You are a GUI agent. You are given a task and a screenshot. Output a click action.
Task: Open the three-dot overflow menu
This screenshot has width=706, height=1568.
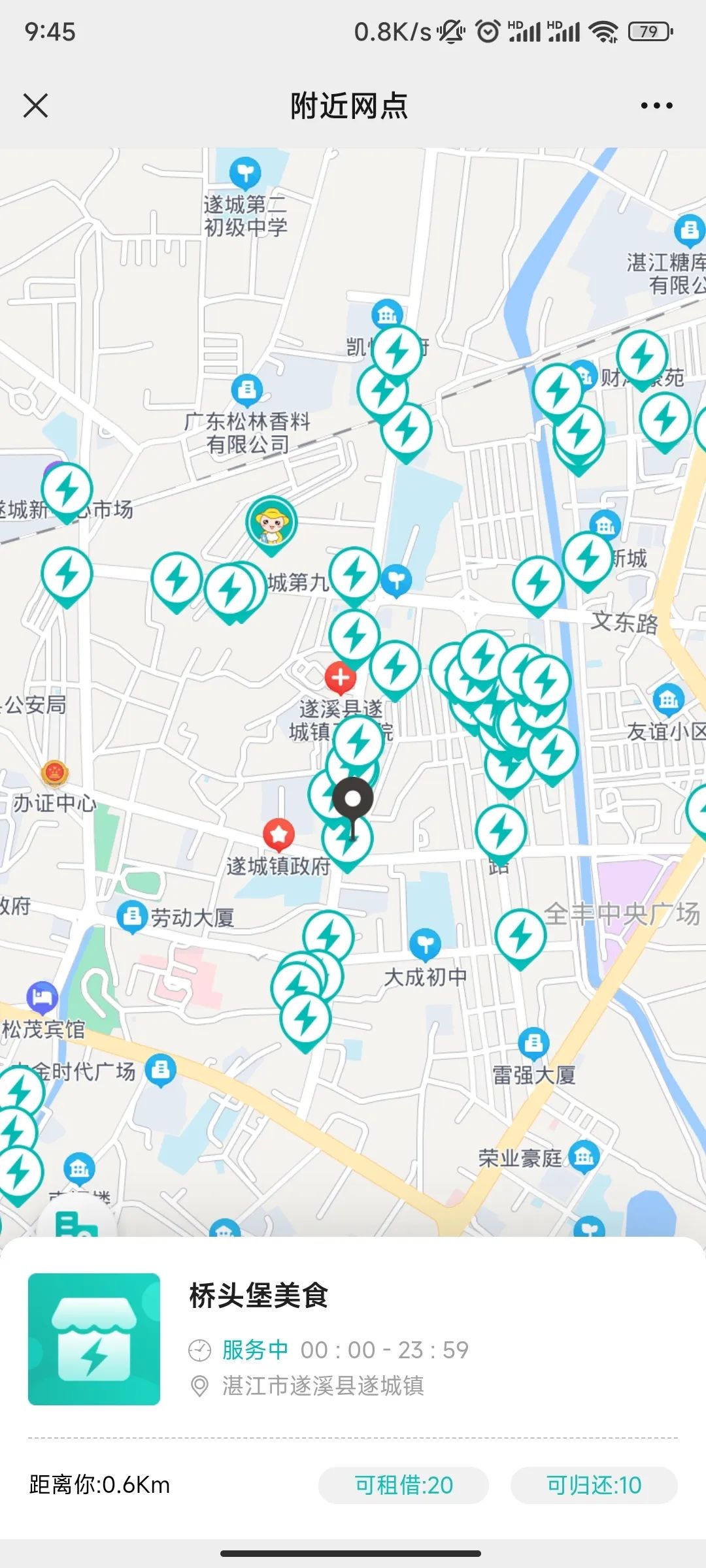tap(656, 105)
